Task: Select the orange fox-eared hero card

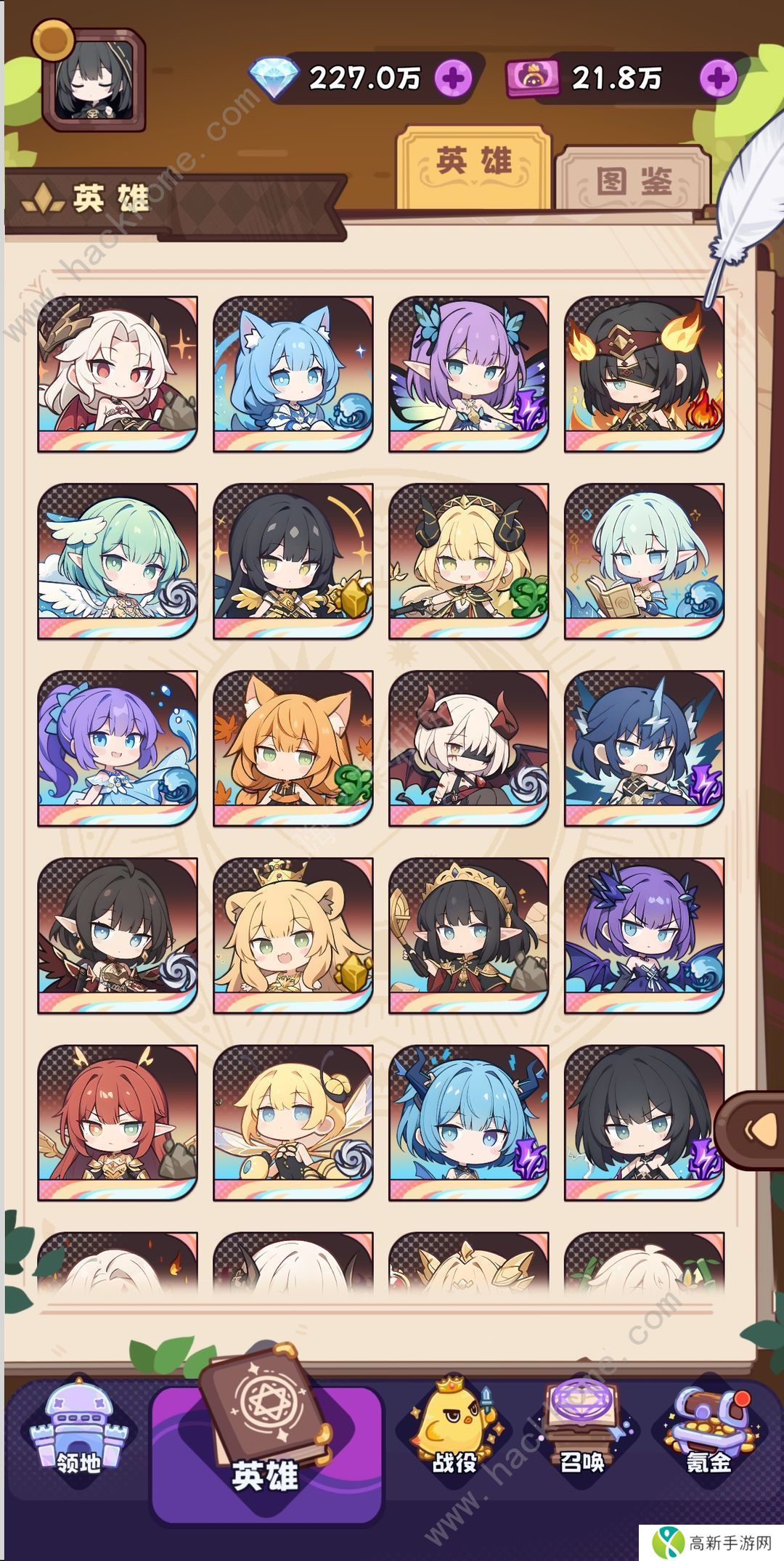Action: 293,749
